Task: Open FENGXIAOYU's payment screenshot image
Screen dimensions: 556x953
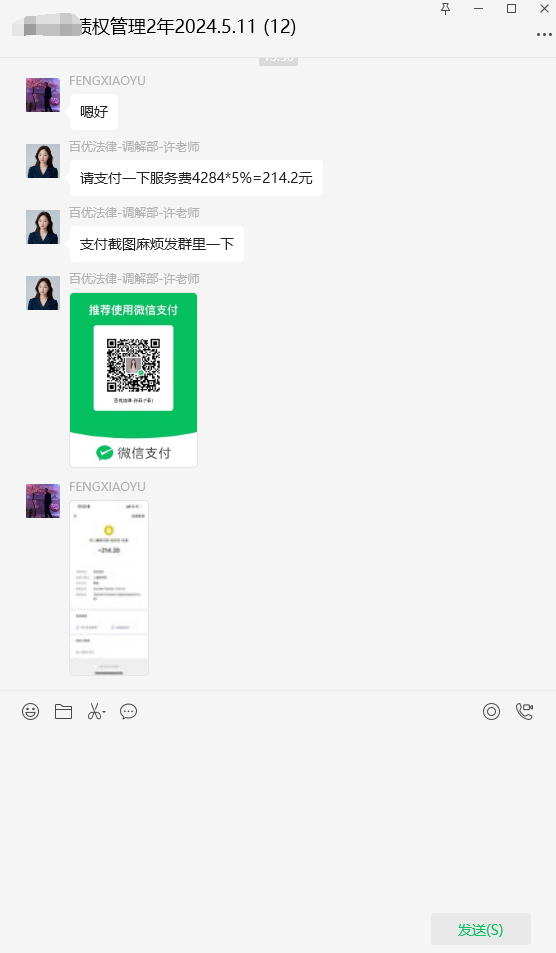Action: (x=109, y=588)
